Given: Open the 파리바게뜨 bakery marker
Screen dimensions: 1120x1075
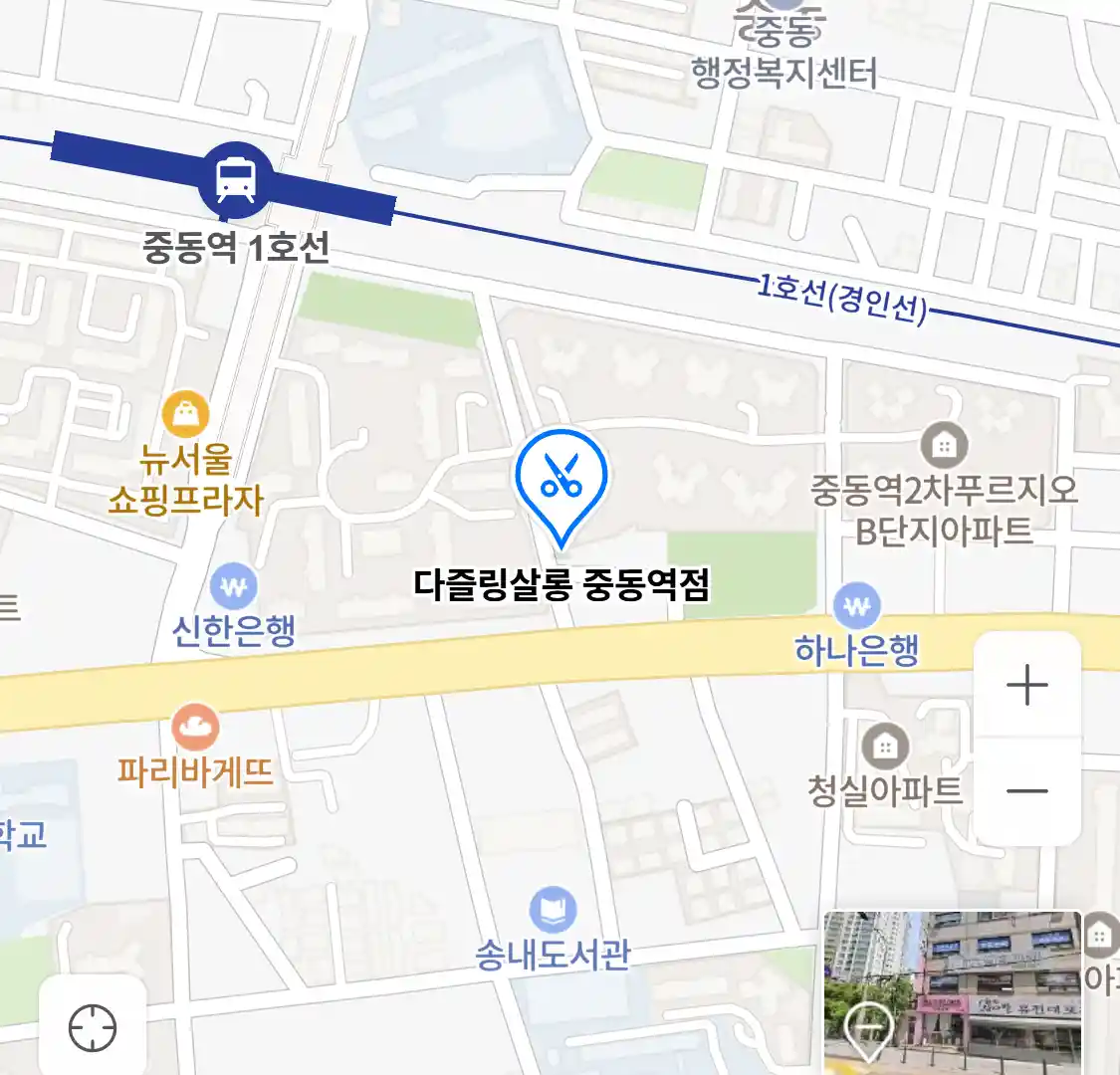Looking at the screenshot, I should (195, 728).
